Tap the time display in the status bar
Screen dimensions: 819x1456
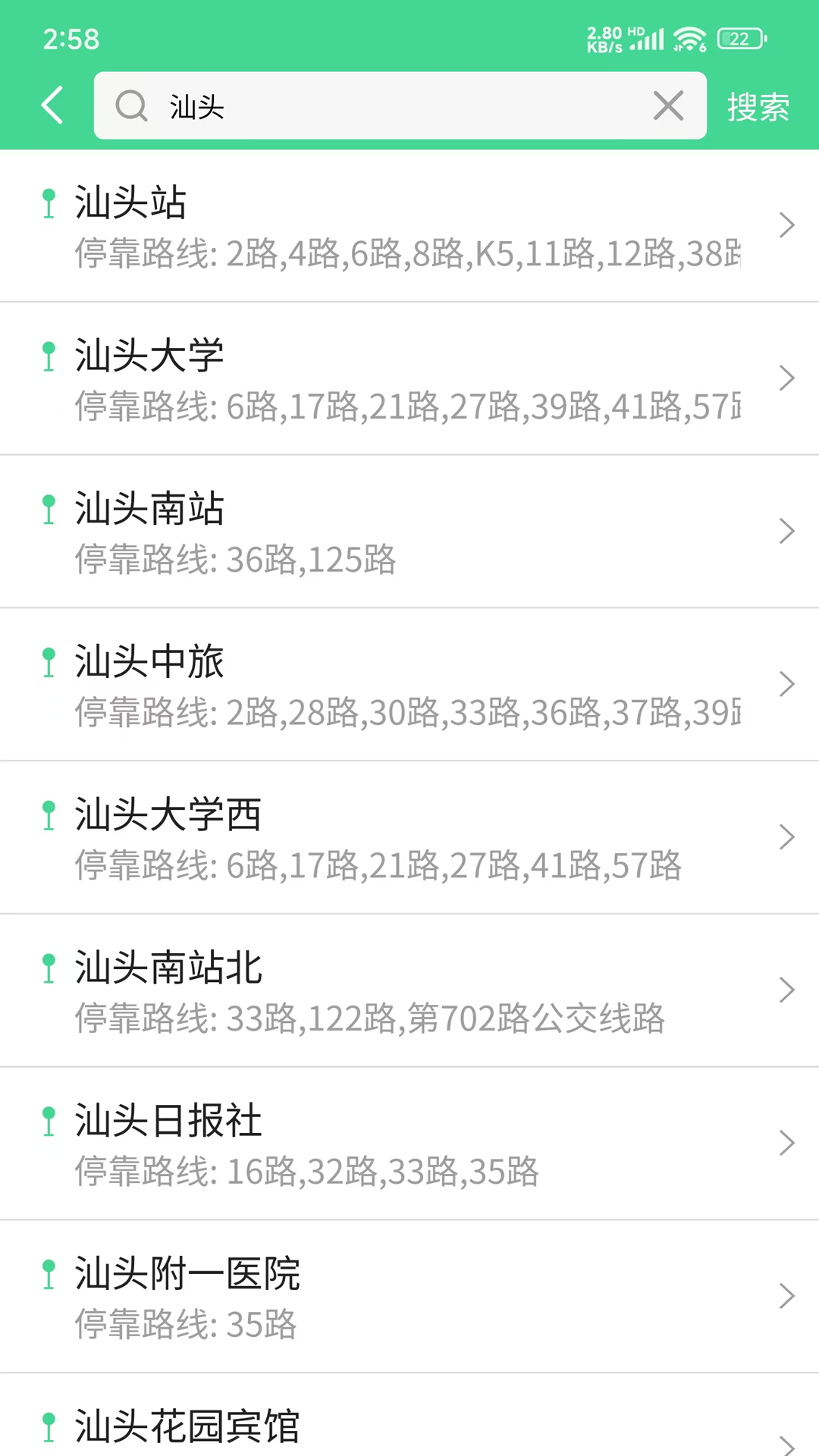tap(72, 39)
